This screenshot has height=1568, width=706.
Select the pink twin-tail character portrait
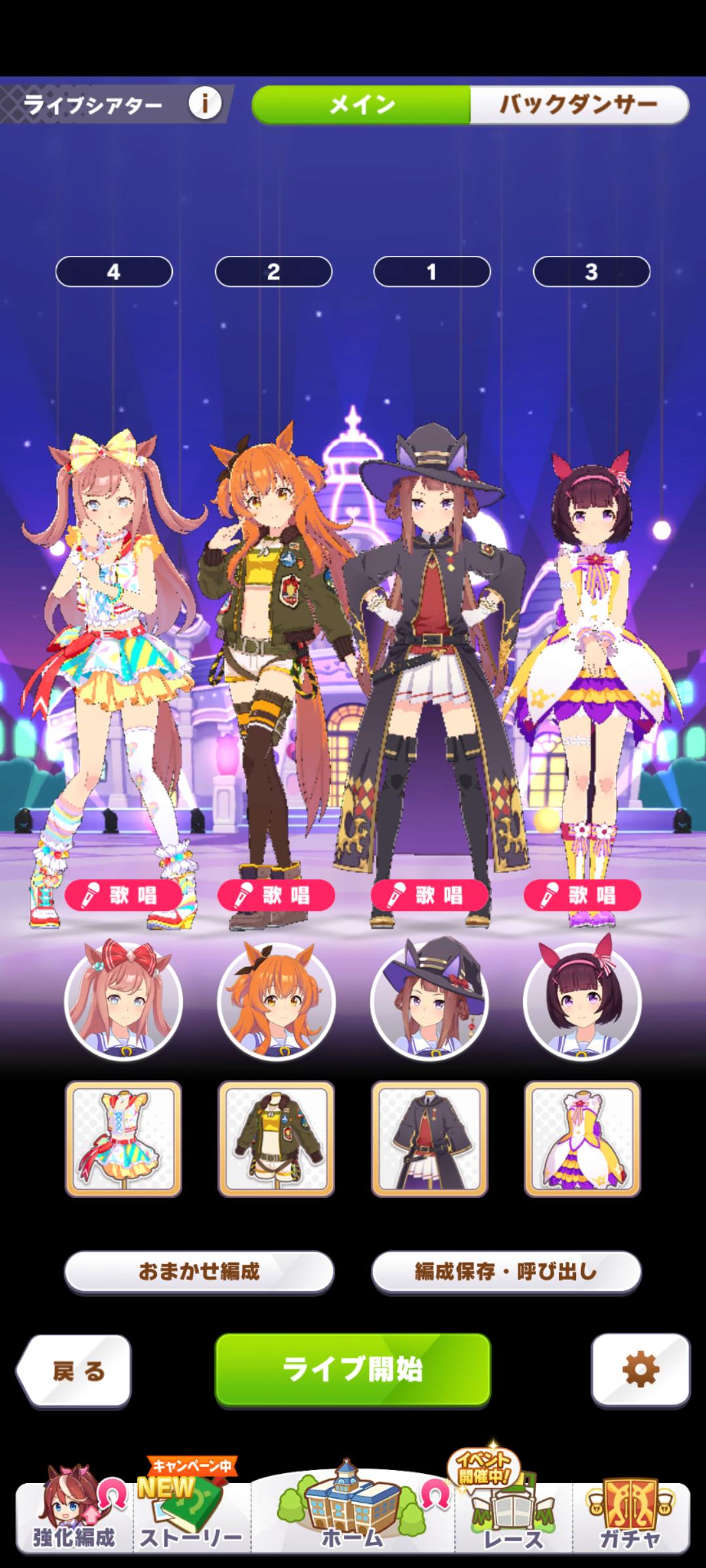pyautogui.click(x=123, y=1001)
